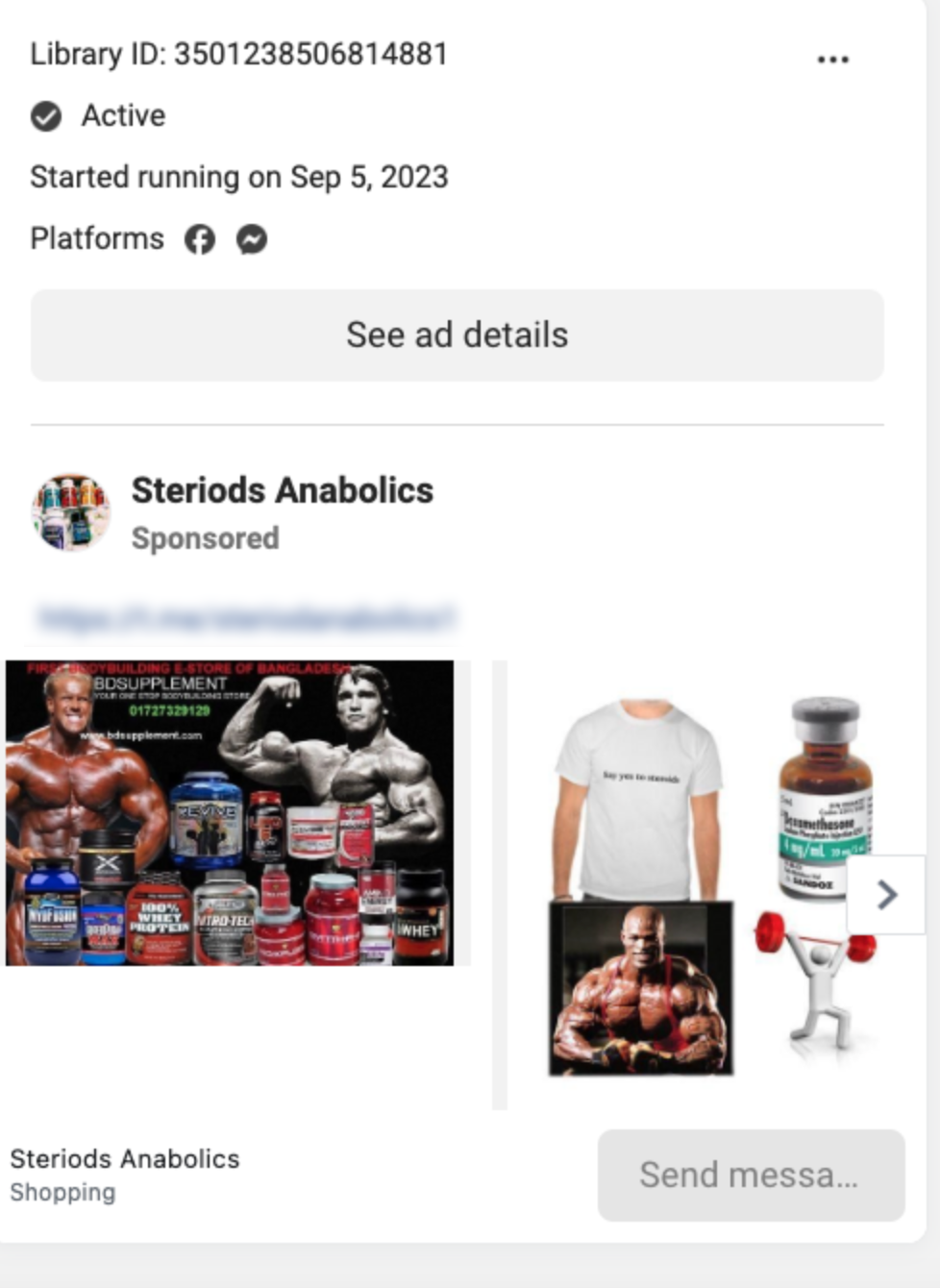This screenshot has width=940, height=1288.
Task: Tap the Send message button
Action: pyautogui.click(x=751, y=1175)
